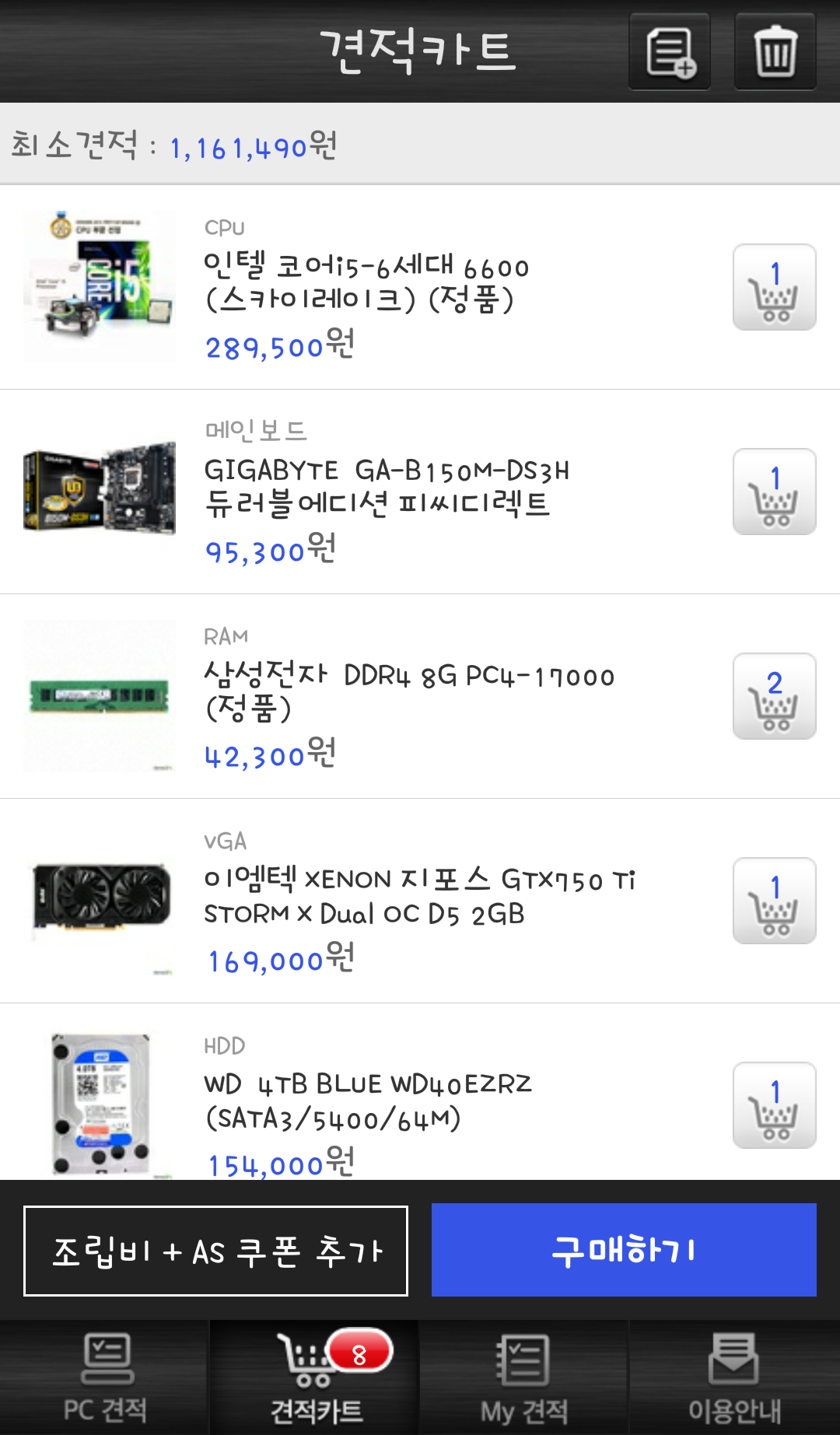Select the 견적카트 tab
This screenshot has height=1435, width=840.
(x=315, y=1377)
